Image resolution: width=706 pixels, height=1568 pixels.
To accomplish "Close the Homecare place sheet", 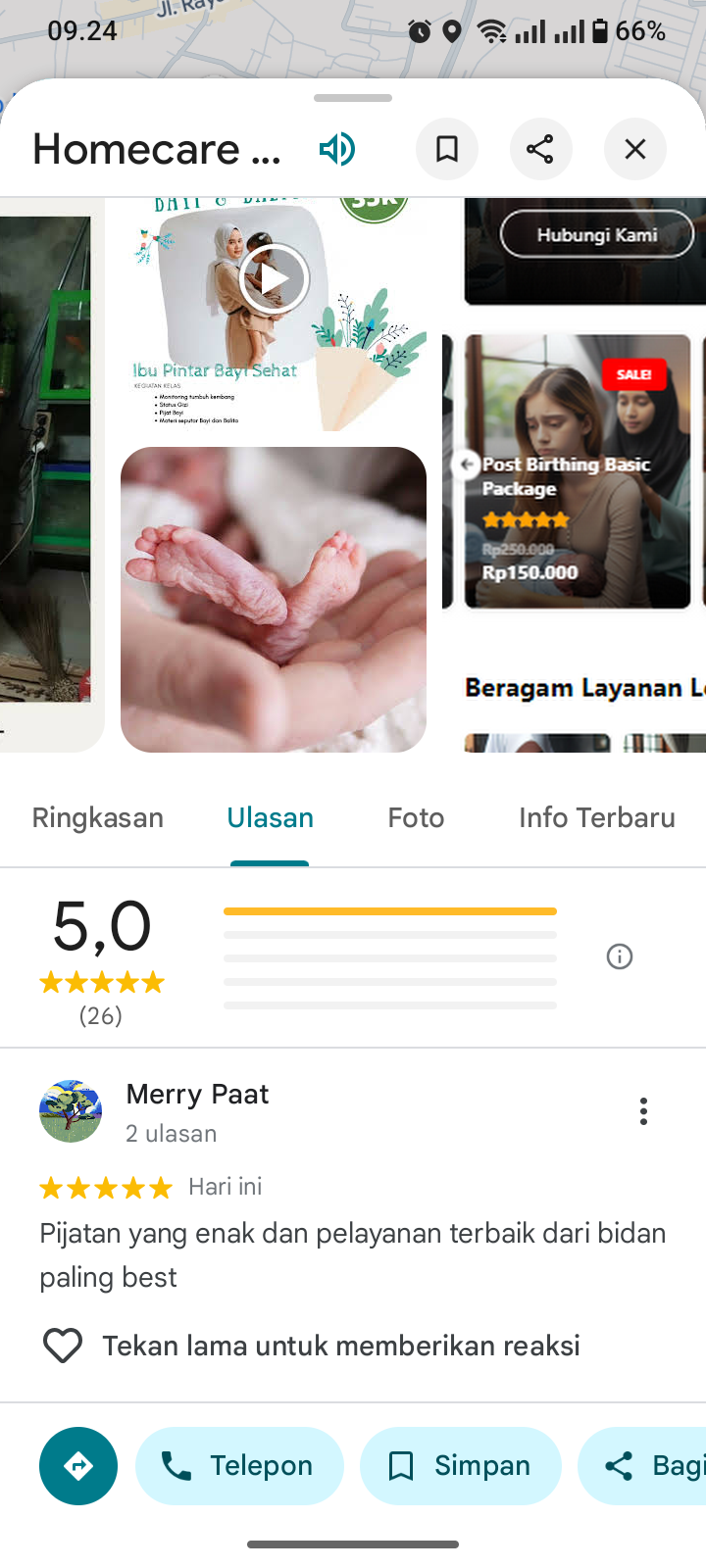I will click(x=635, y=149).
